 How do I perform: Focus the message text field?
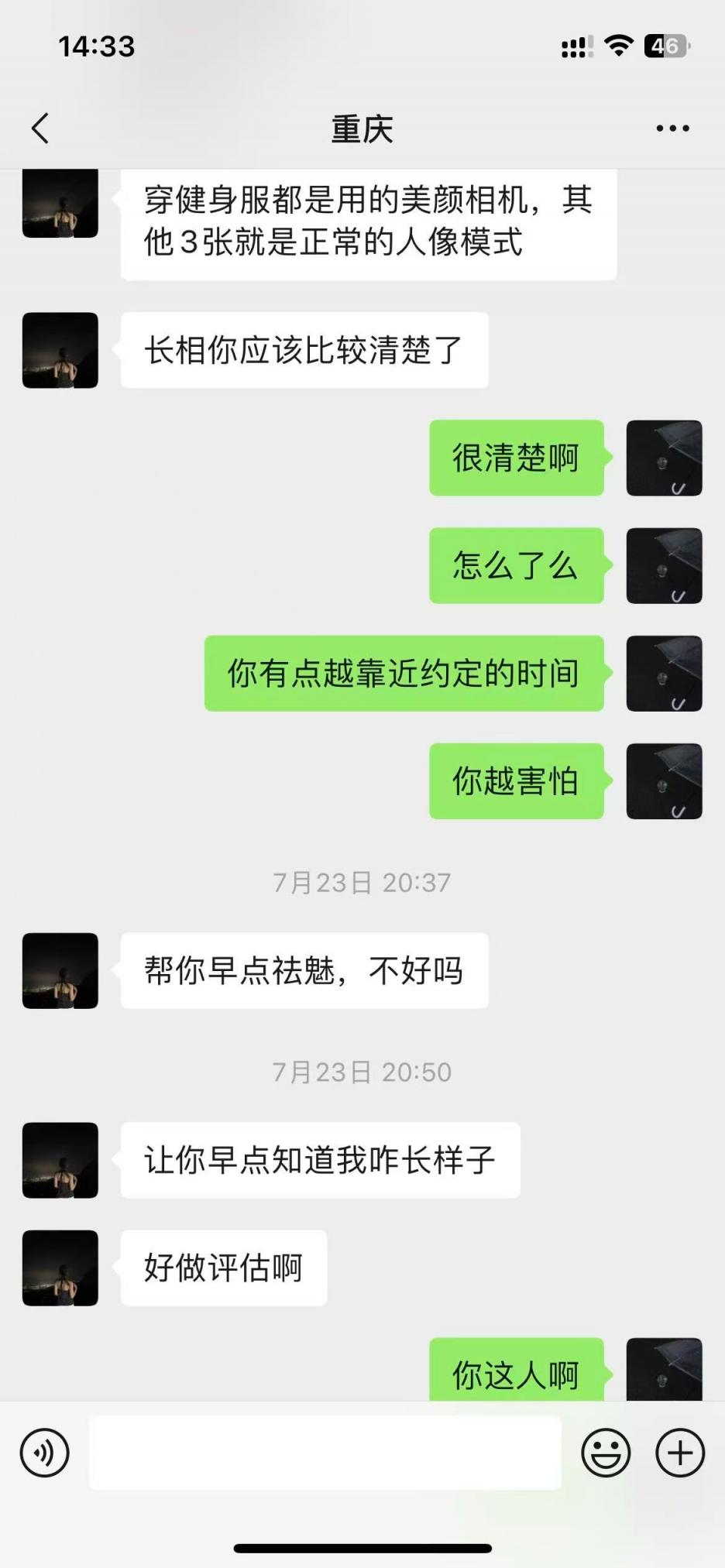(325, 1453)
